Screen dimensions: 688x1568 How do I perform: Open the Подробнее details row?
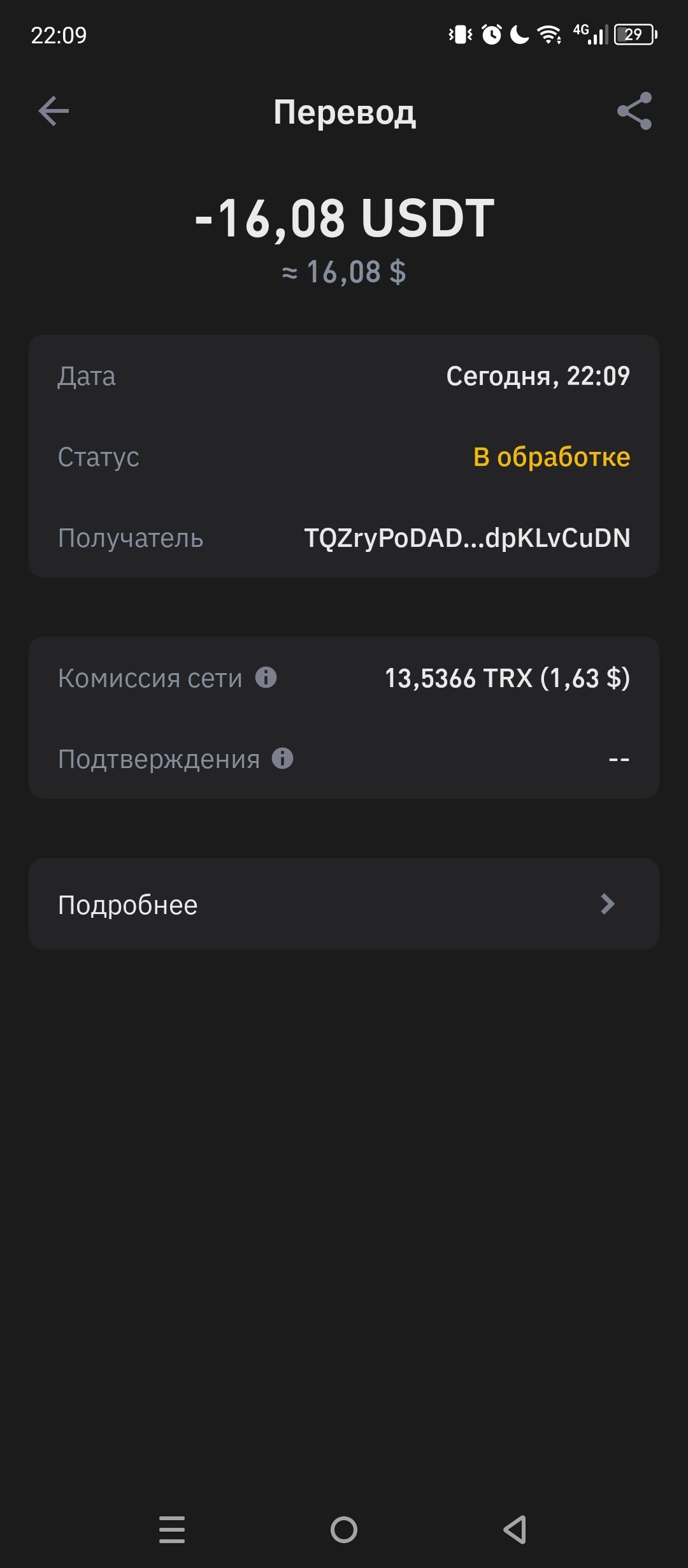tap(344, 904)
